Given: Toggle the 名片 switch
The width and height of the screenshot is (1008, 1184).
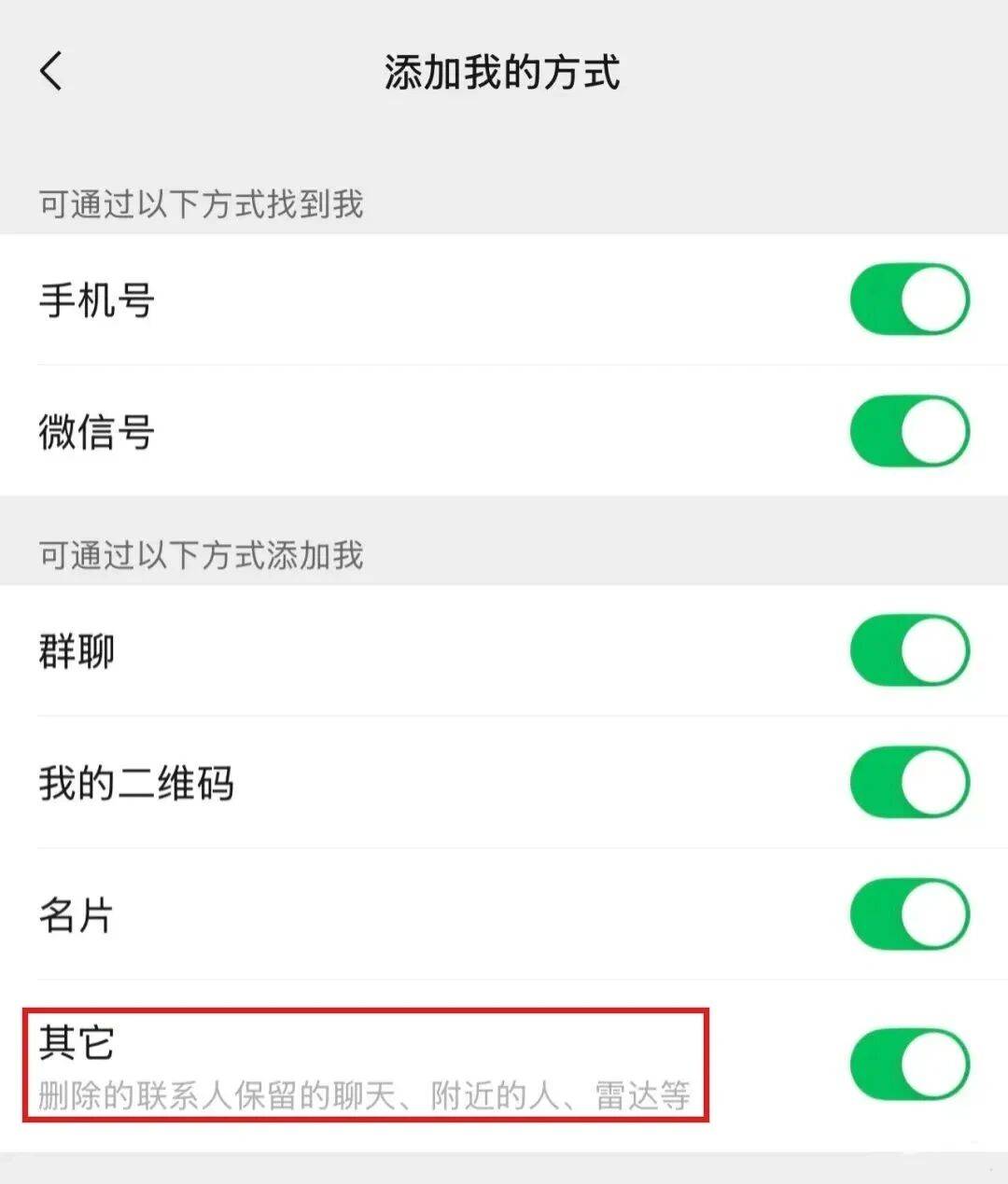Looking at the screenshot, I should point(909,913).
